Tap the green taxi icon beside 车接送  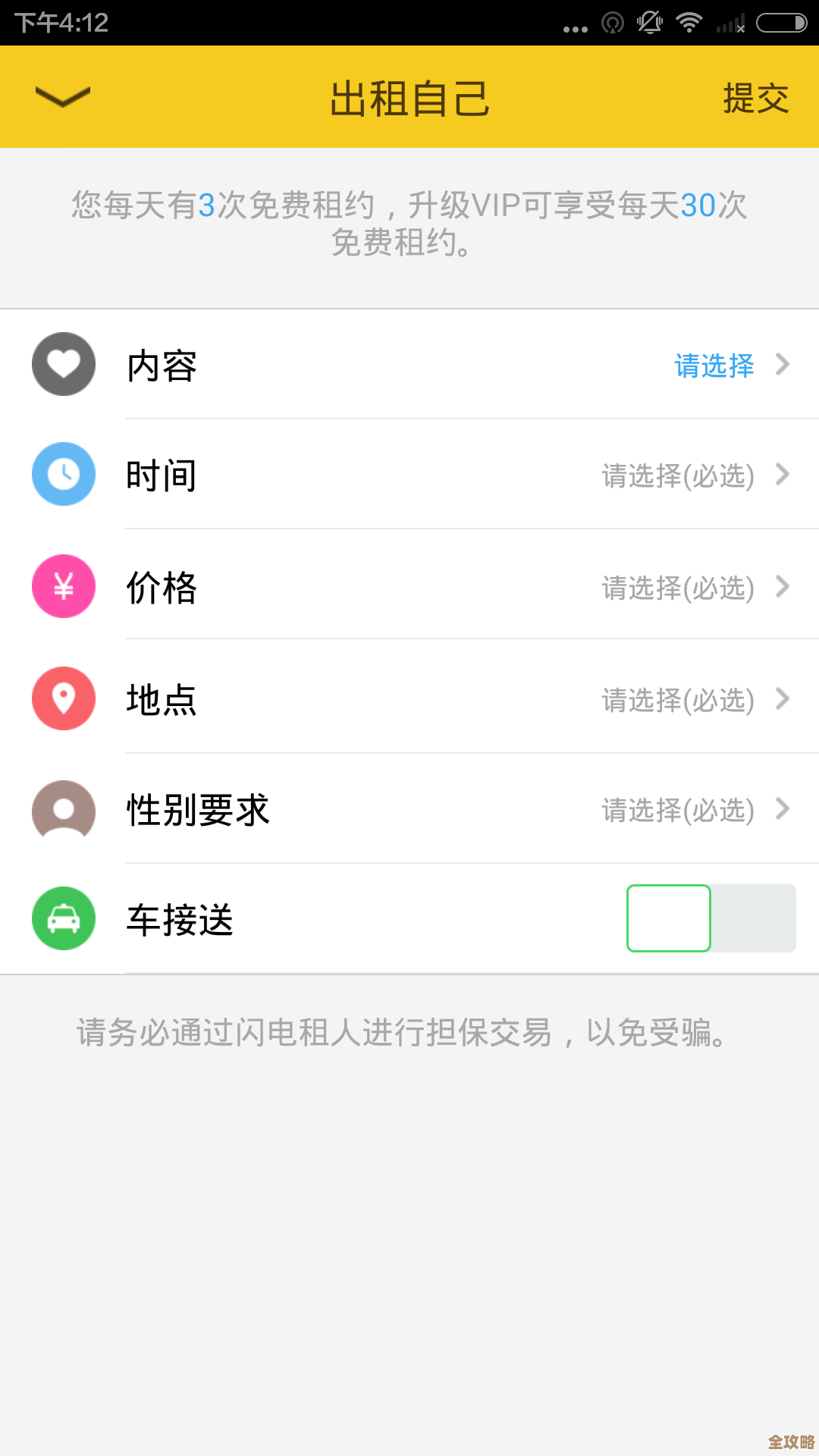click(63, 918)
